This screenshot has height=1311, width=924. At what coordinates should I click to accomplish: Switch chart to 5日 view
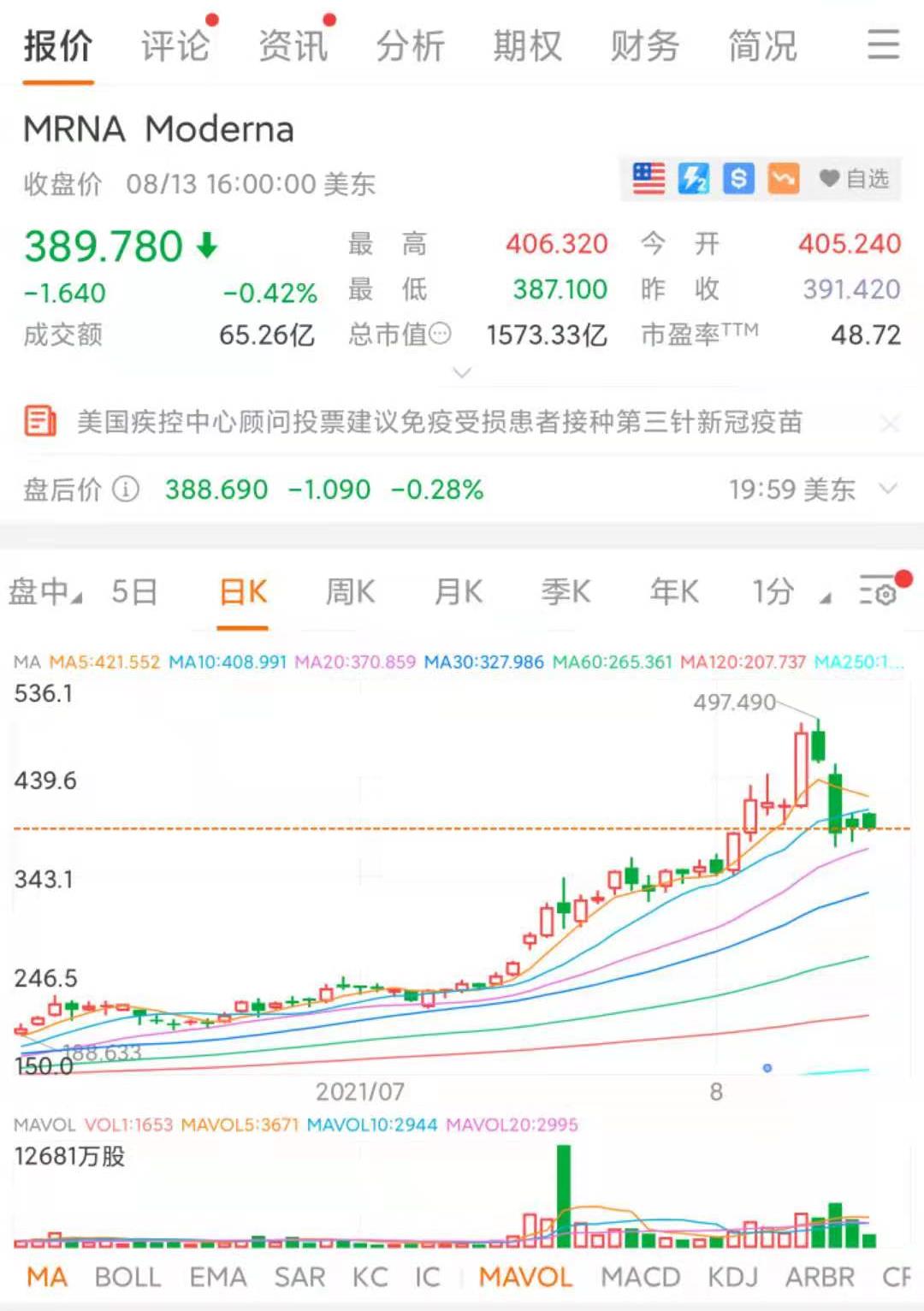click(134, 591)
